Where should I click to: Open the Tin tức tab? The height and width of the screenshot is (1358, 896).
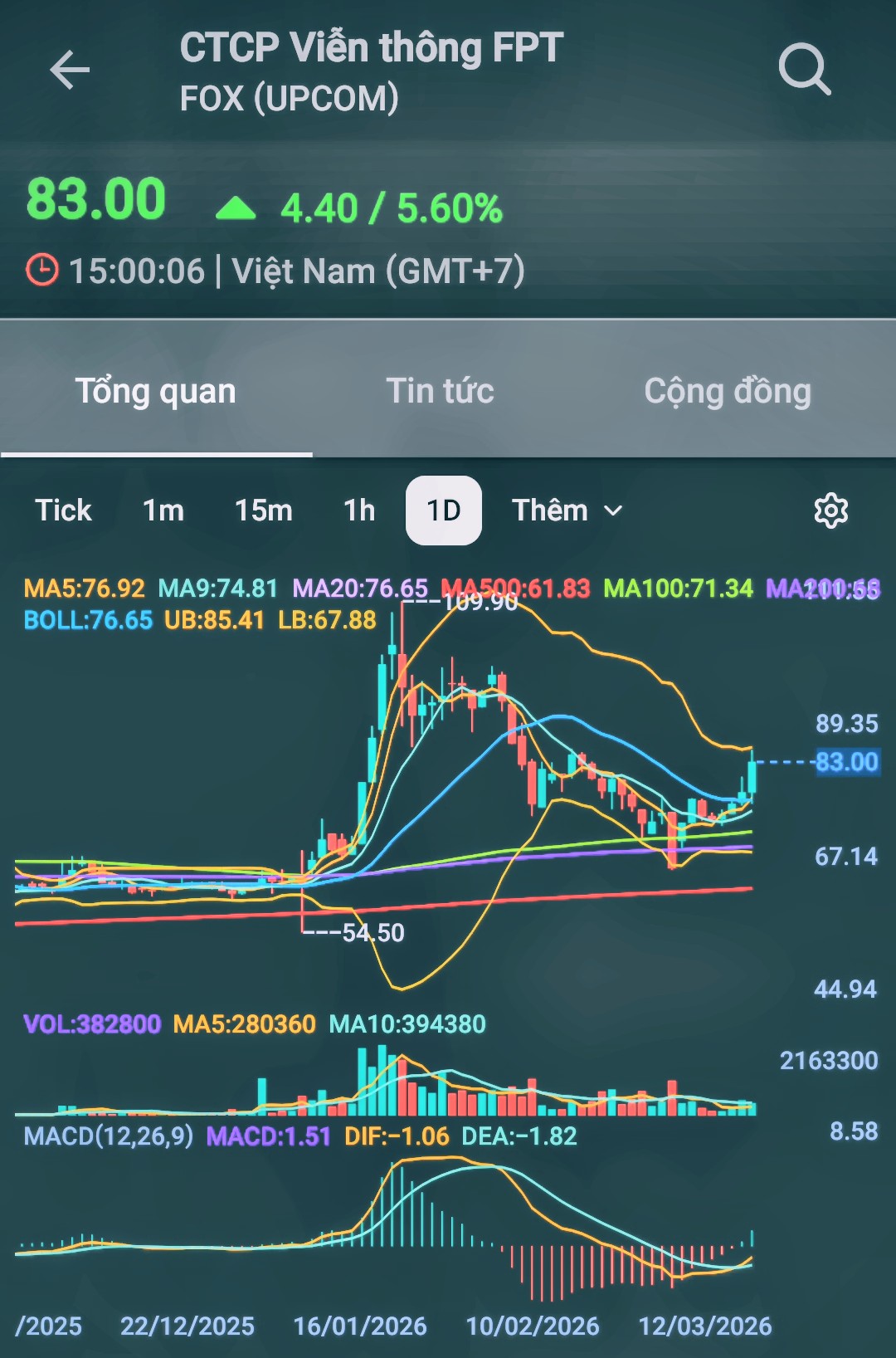click(x=440, y=391)
